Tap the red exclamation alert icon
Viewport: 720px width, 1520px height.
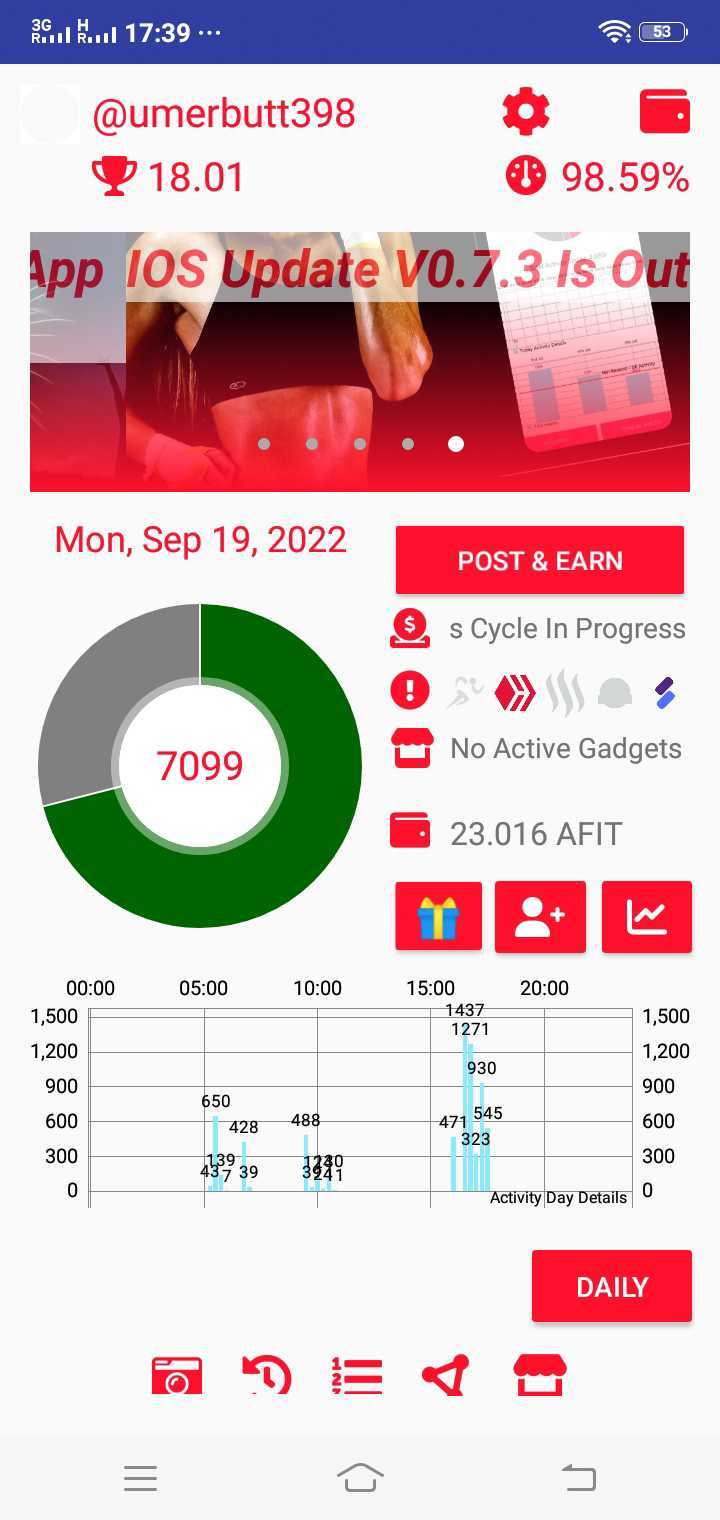click(410, 690)
